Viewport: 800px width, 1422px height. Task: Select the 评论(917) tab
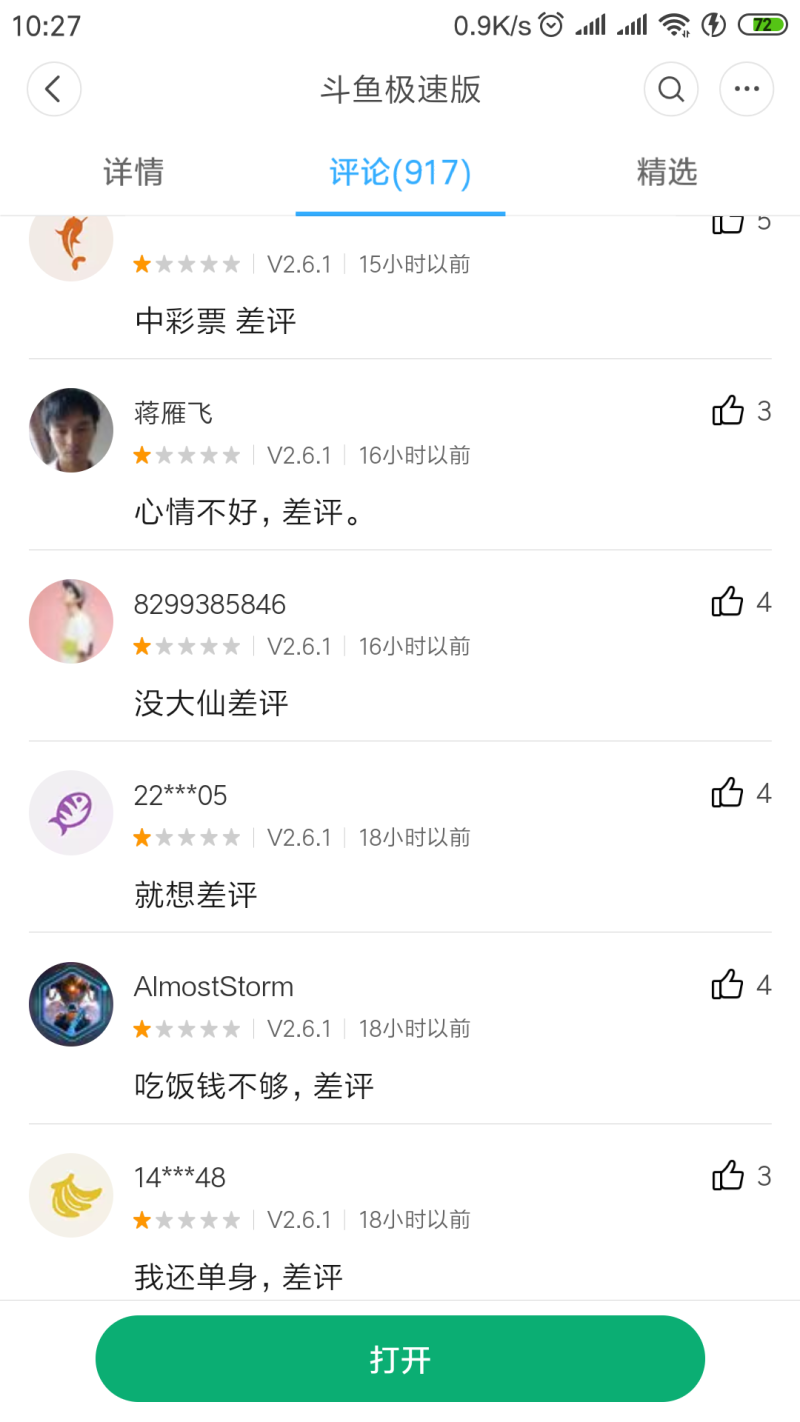point(400,172)
